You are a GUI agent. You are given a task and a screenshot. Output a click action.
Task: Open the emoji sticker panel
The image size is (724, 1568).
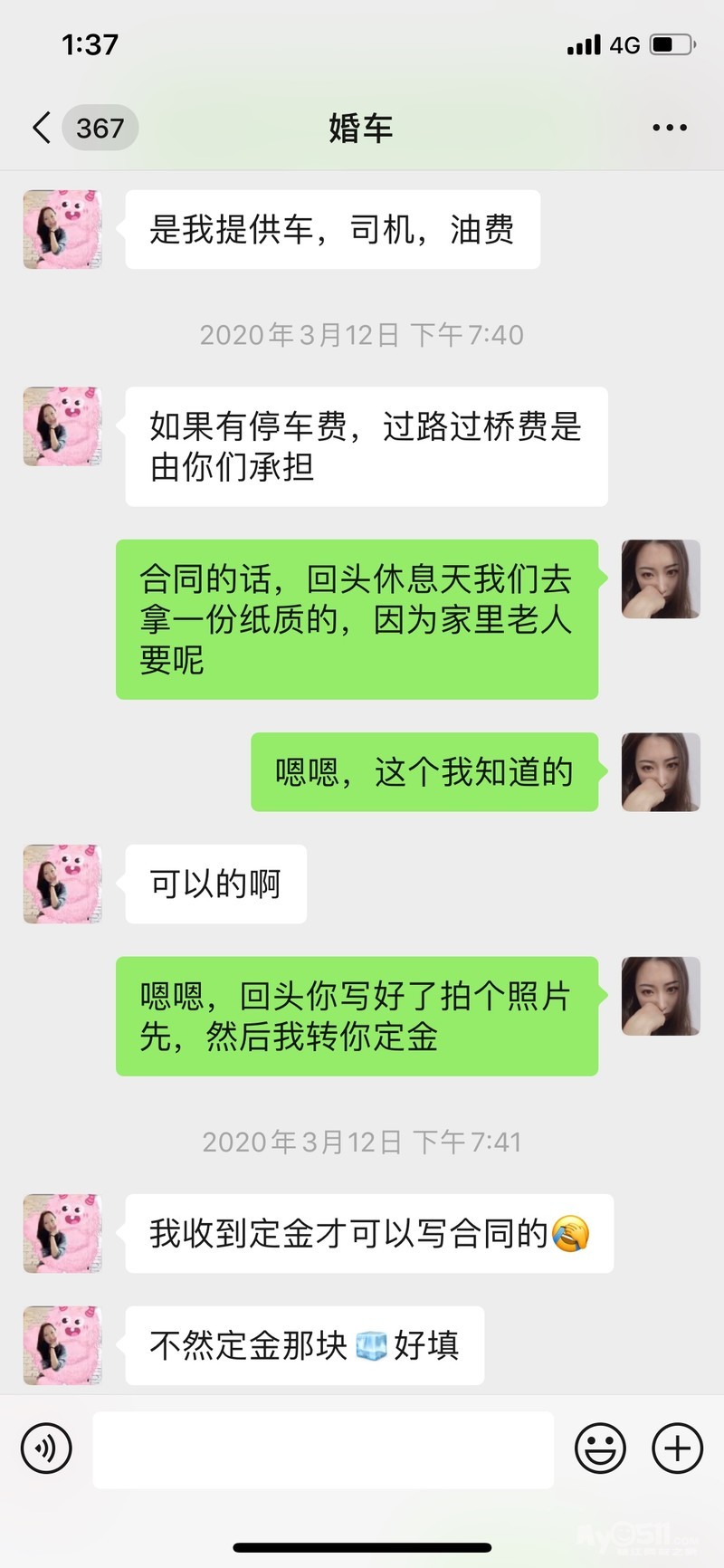tap(600, 1448)
